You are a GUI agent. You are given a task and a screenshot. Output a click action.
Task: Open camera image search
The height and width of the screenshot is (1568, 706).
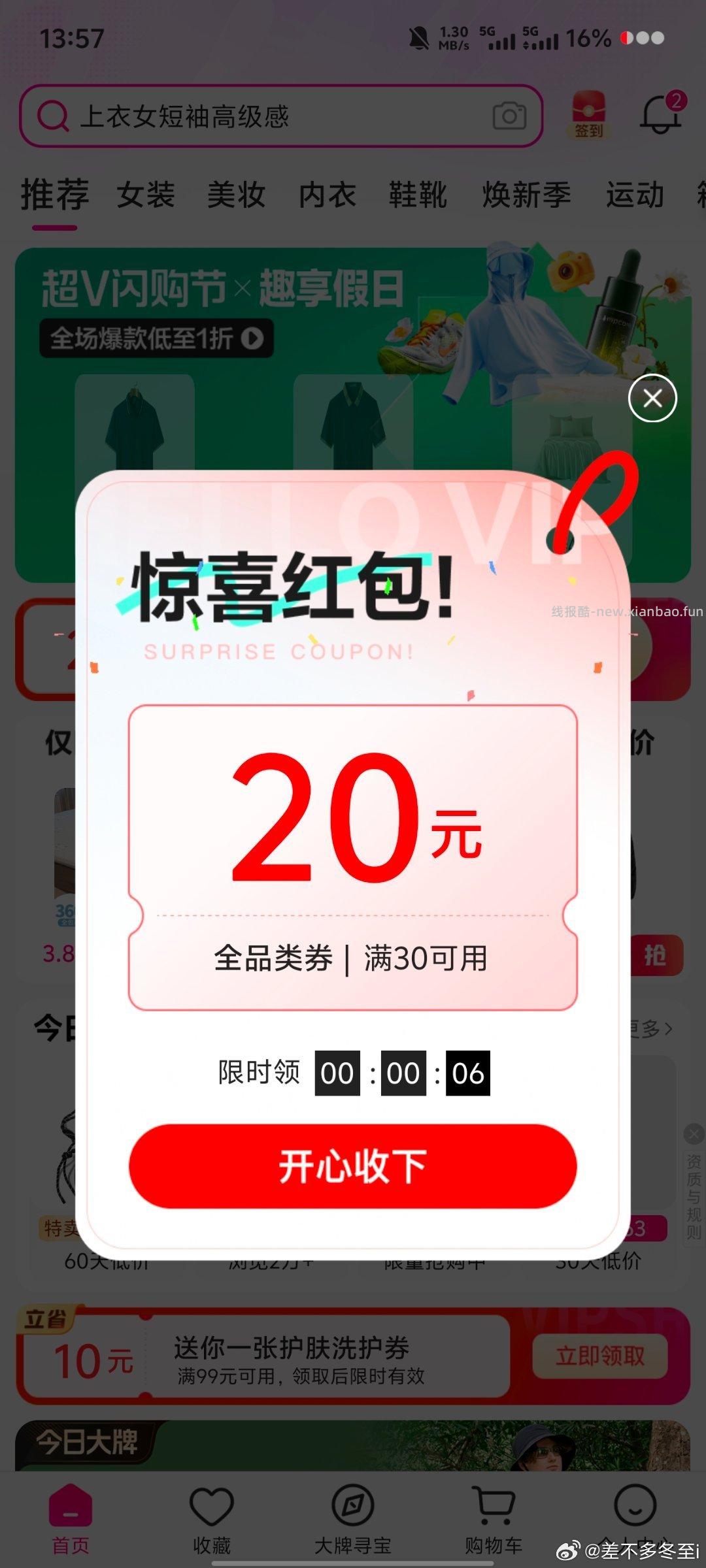click(509, 116)
